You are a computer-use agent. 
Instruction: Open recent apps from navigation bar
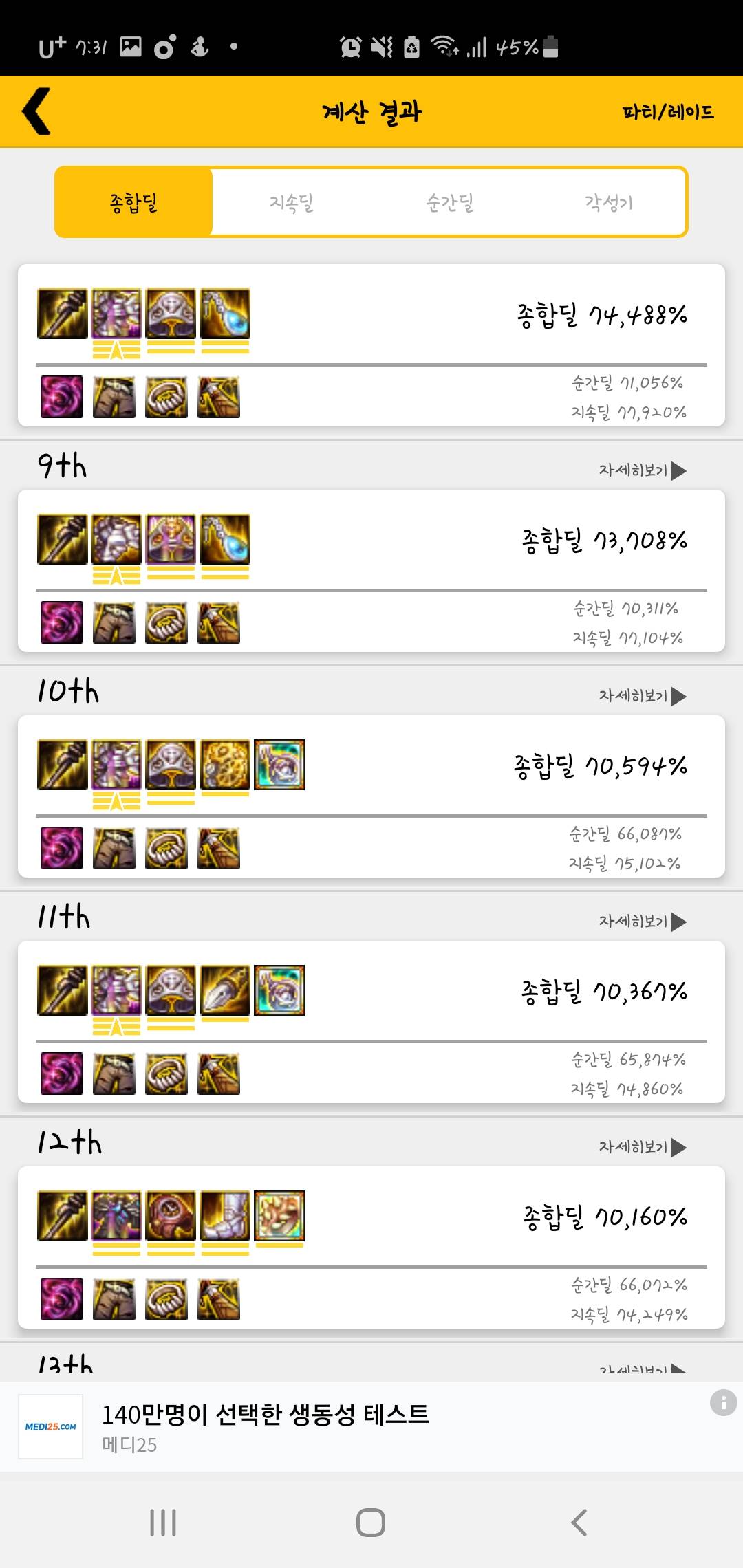pyautogui.click(x=163, y=1523)
